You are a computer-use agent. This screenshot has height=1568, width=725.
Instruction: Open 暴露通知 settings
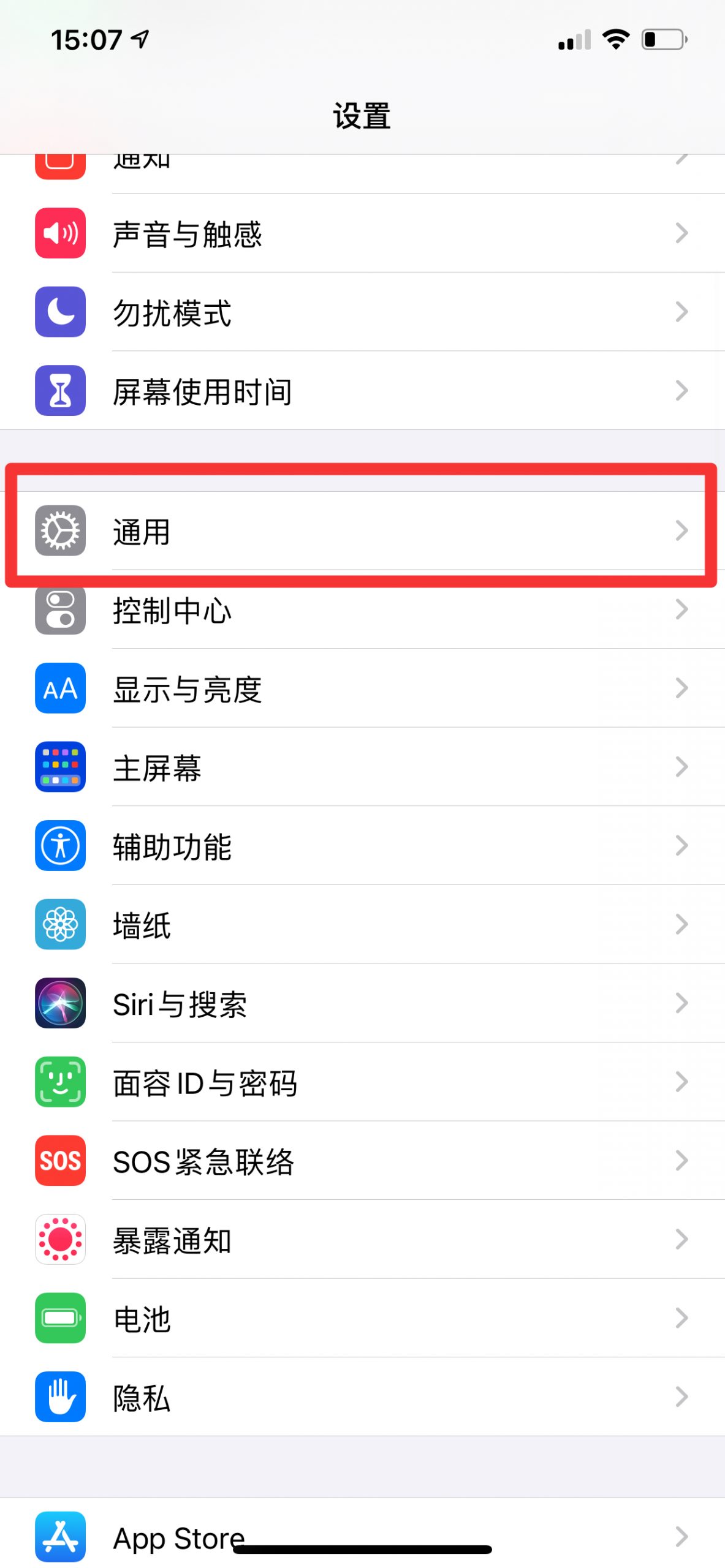point(362,1239)
